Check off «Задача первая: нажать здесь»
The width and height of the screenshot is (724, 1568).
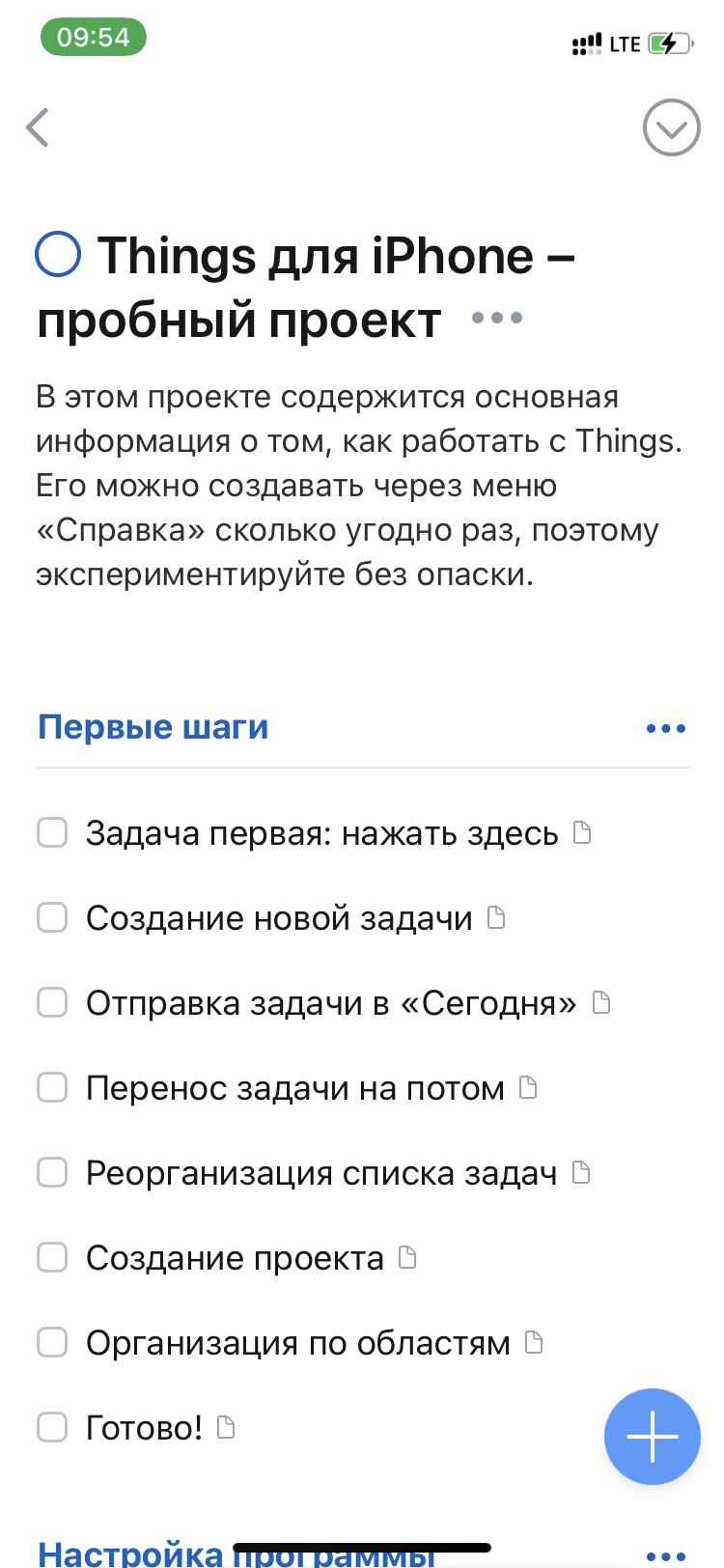click(52, 832)
